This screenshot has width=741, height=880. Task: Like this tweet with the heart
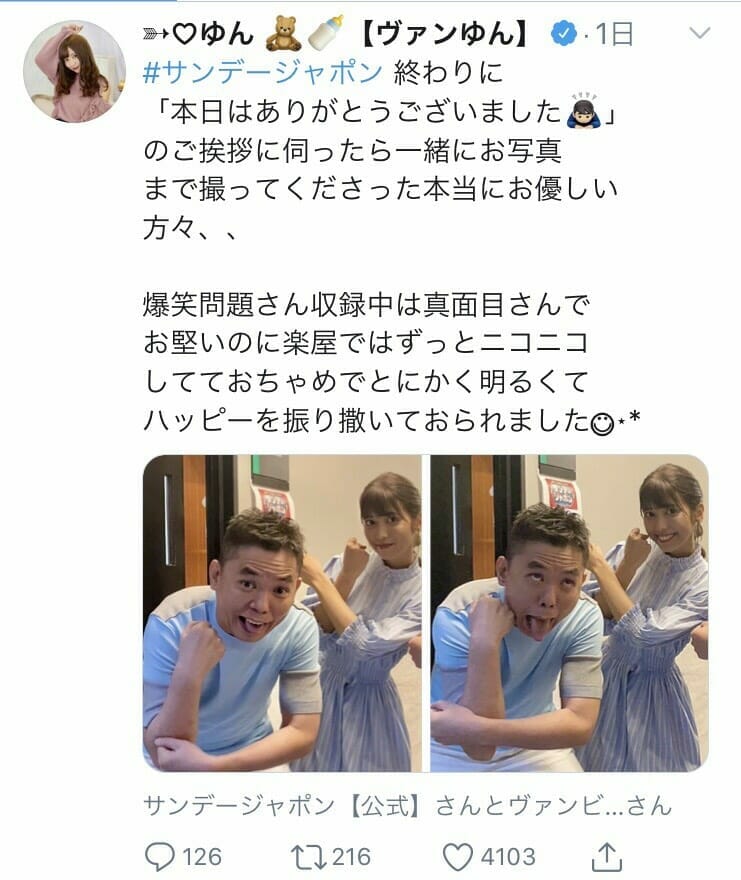tap(459, 856)
